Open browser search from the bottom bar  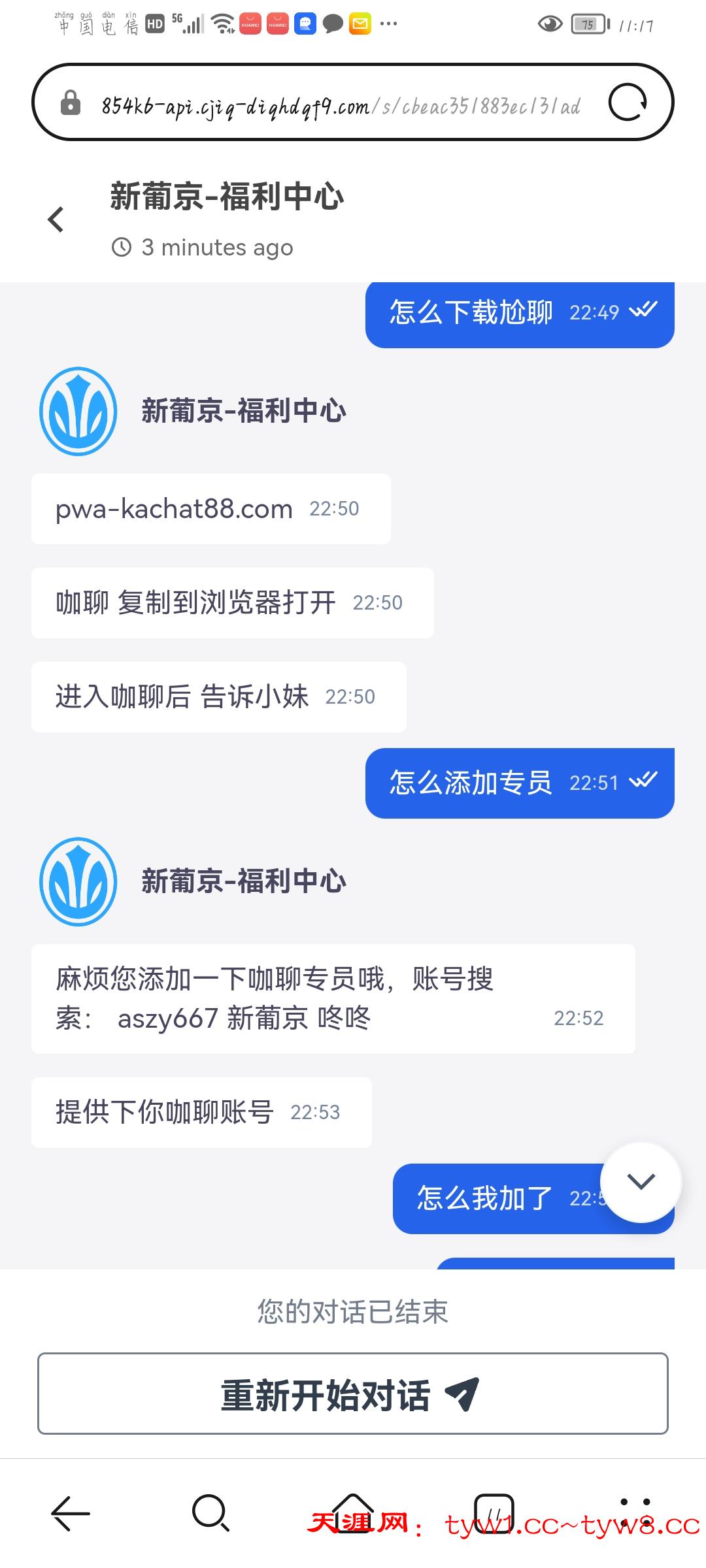coord(211,1513)
